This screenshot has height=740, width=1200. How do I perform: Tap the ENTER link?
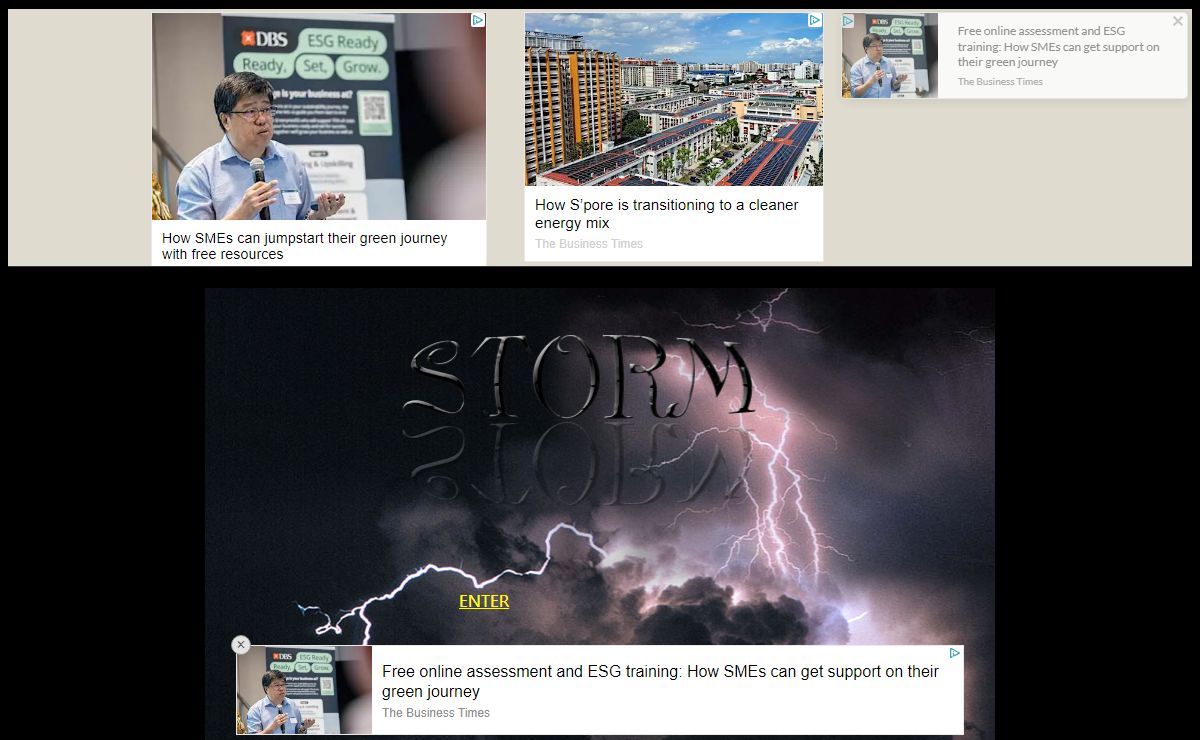click(x=484, y=601)
